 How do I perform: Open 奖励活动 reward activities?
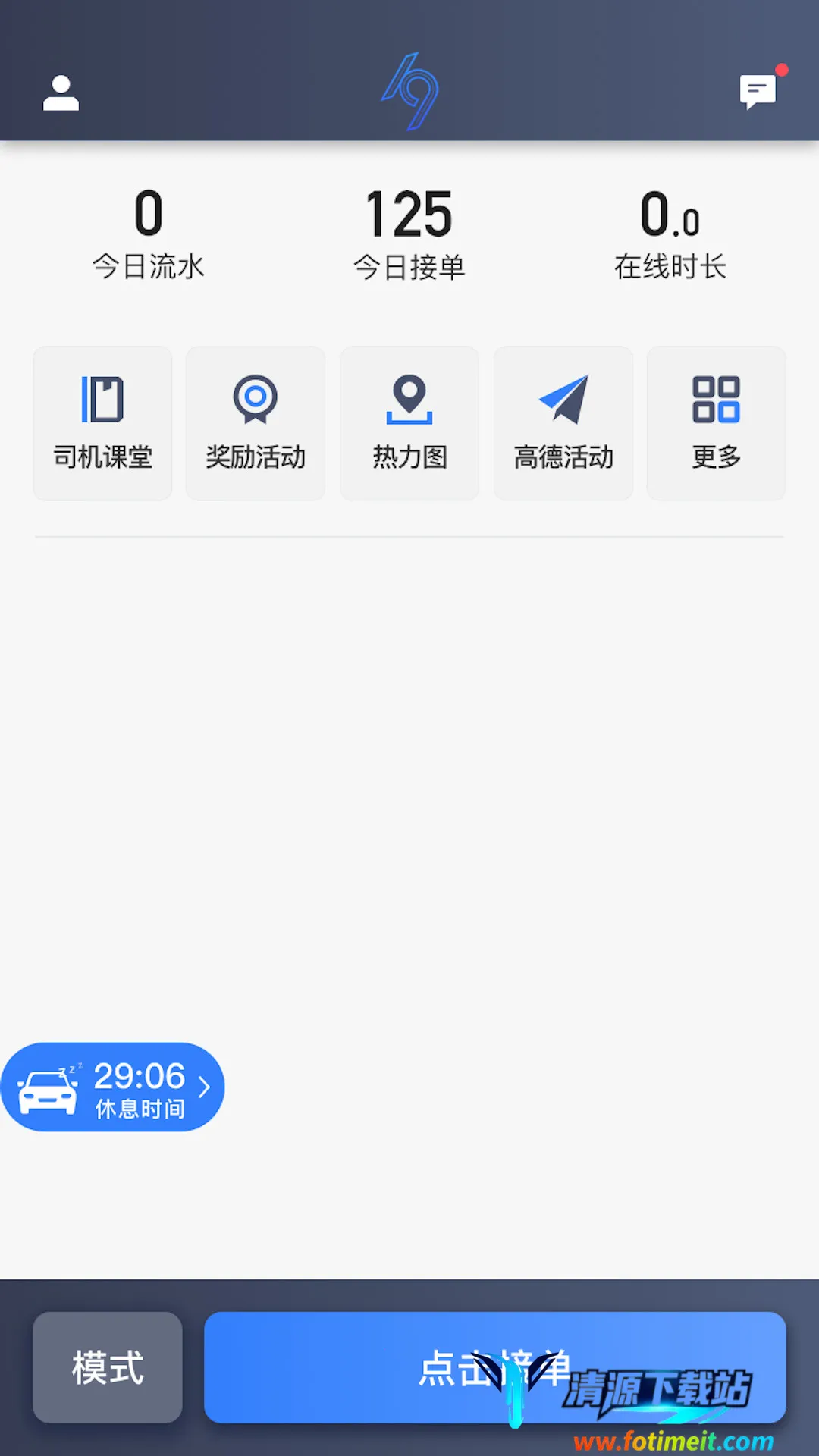(256, 423)
